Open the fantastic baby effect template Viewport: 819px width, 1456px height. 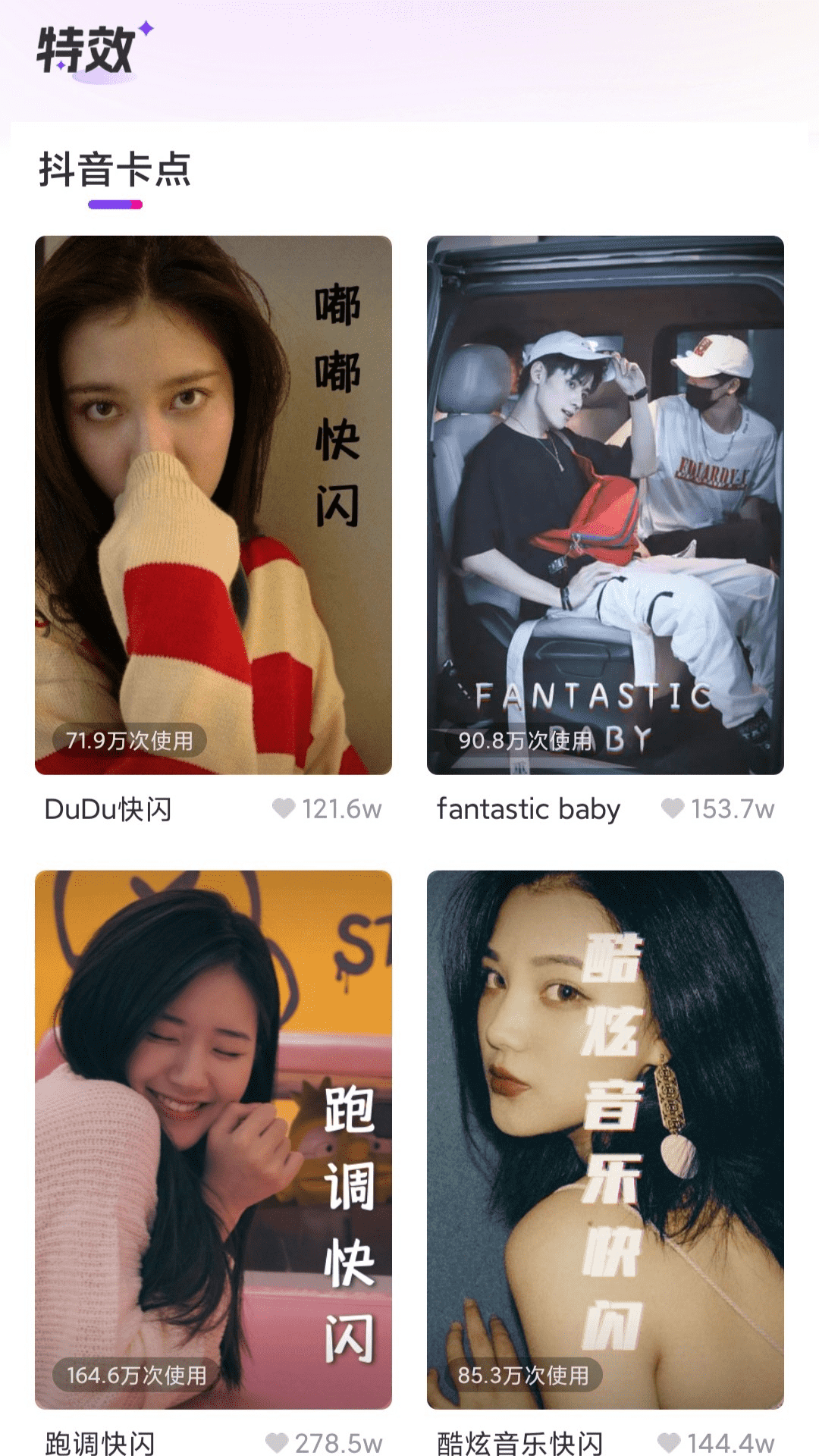click(605, 504)
